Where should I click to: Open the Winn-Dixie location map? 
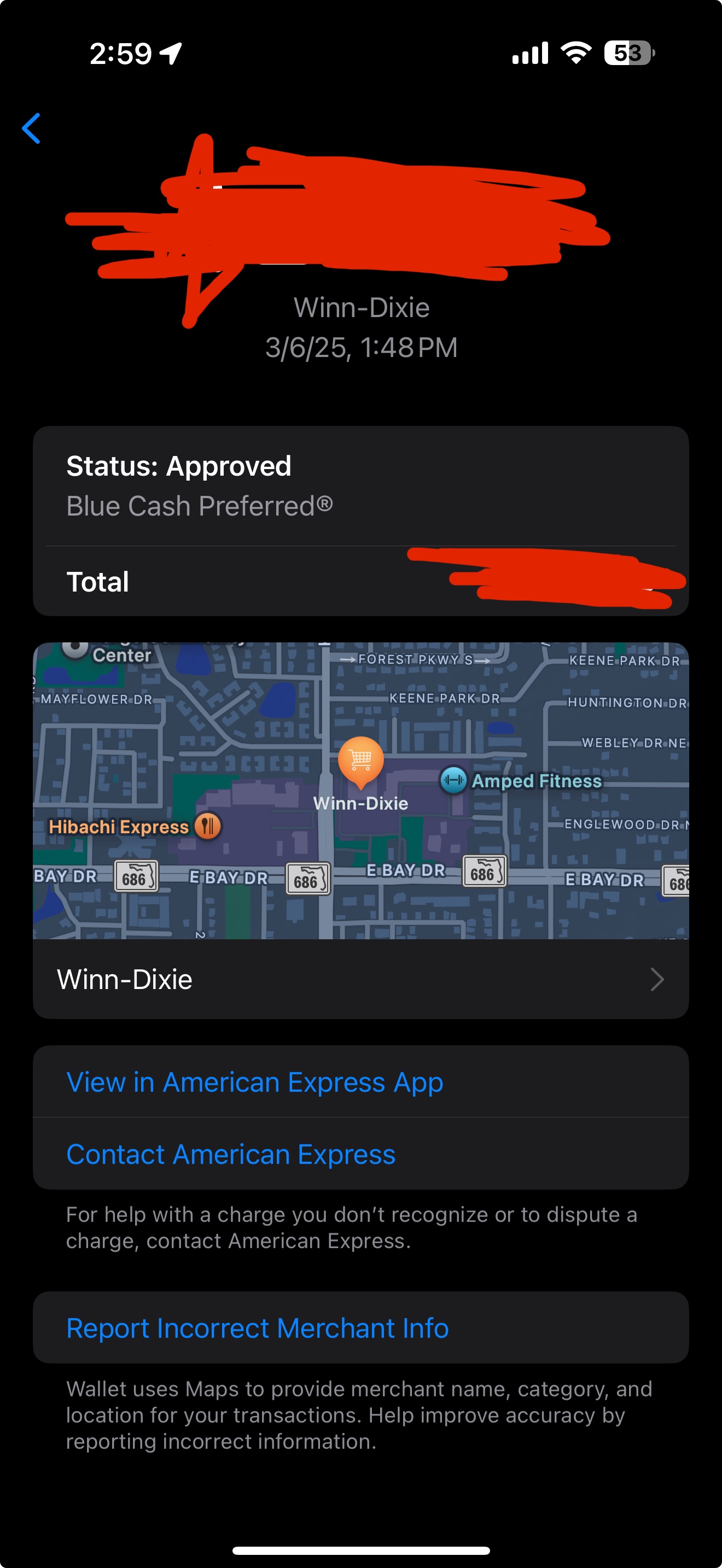point(360,790)
